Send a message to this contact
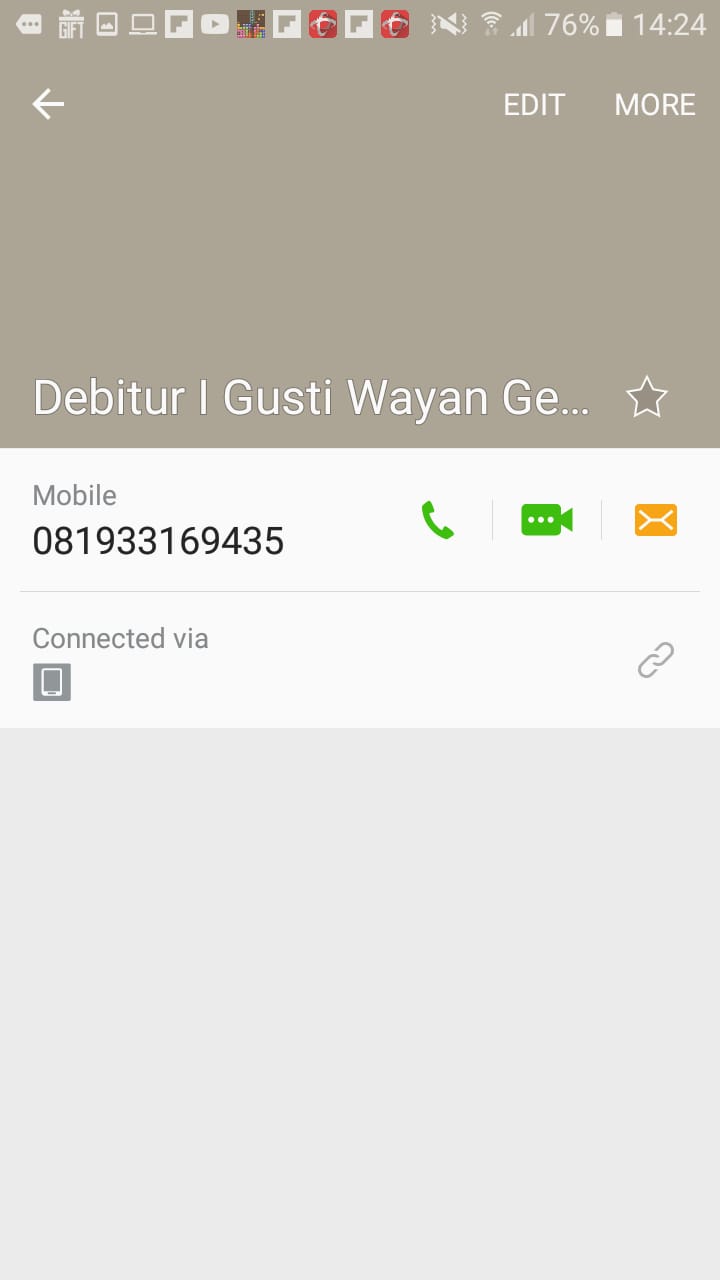Image resolution: width=720 pixels, height=1280 pixels. point(656,520)
